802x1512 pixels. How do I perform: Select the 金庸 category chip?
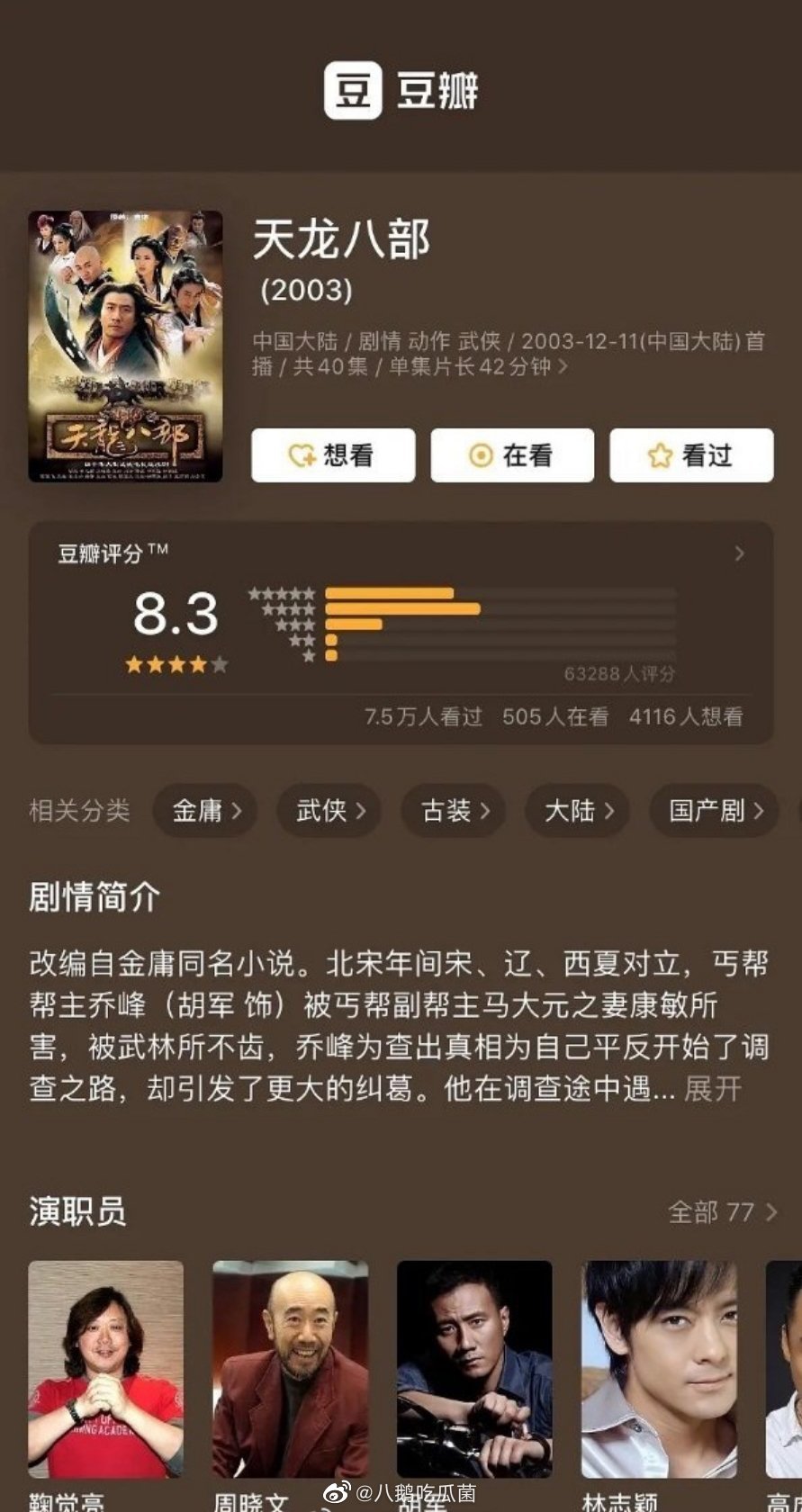click(x=205, y=811)
